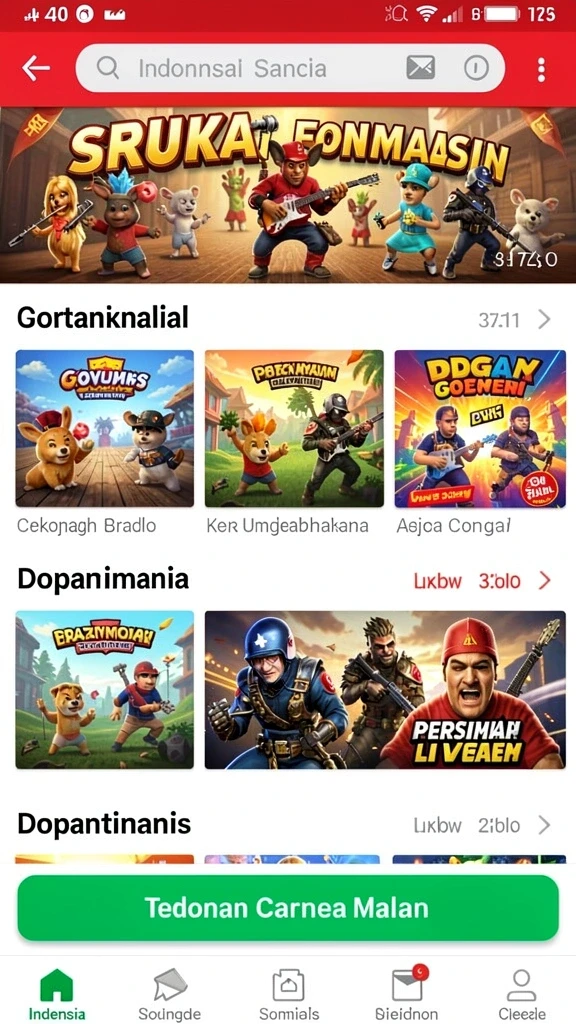Tap the green Tedonan Carnea Malan button
Screen dimensions: 576x1024
pos(288,908)
